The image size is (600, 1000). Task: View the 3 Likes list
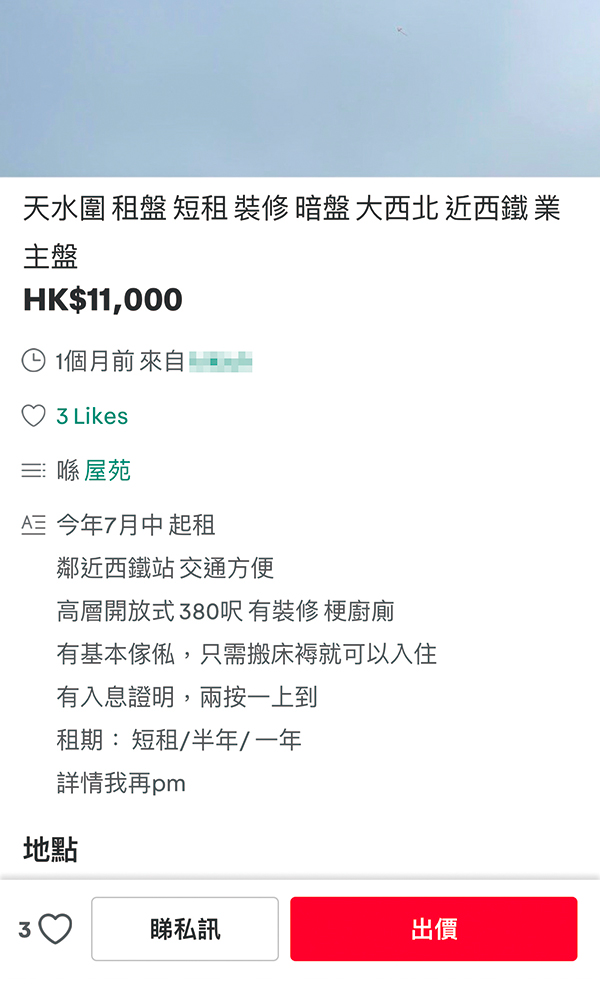(92, 416)
